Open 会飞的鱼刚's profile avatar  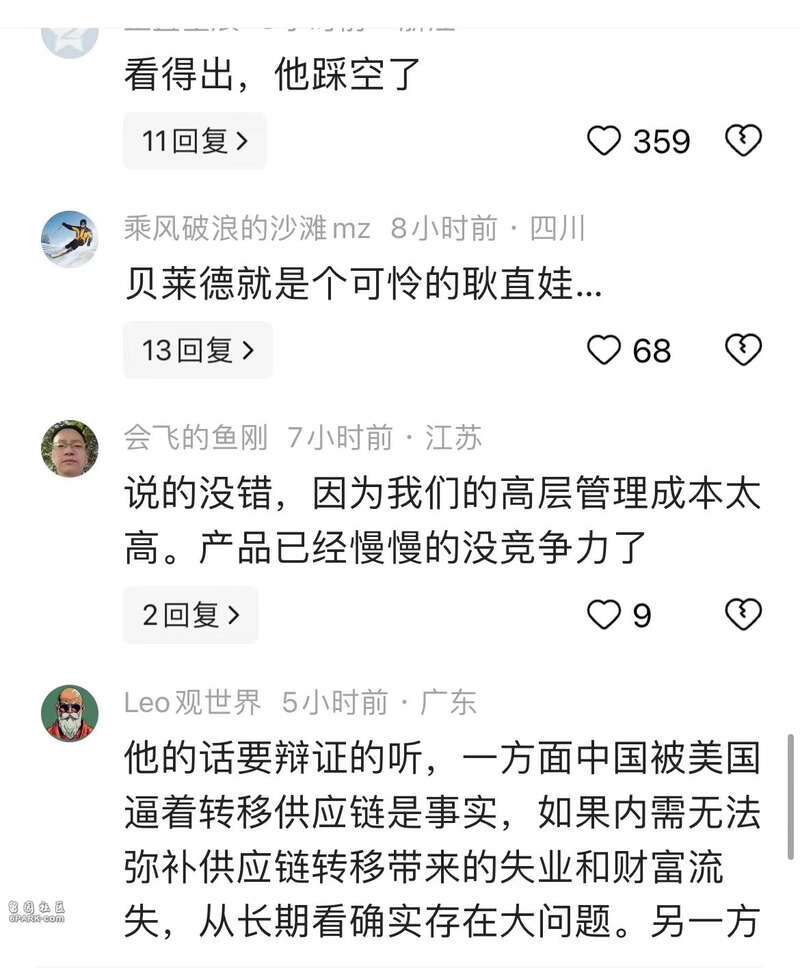(x=69, y=449)
